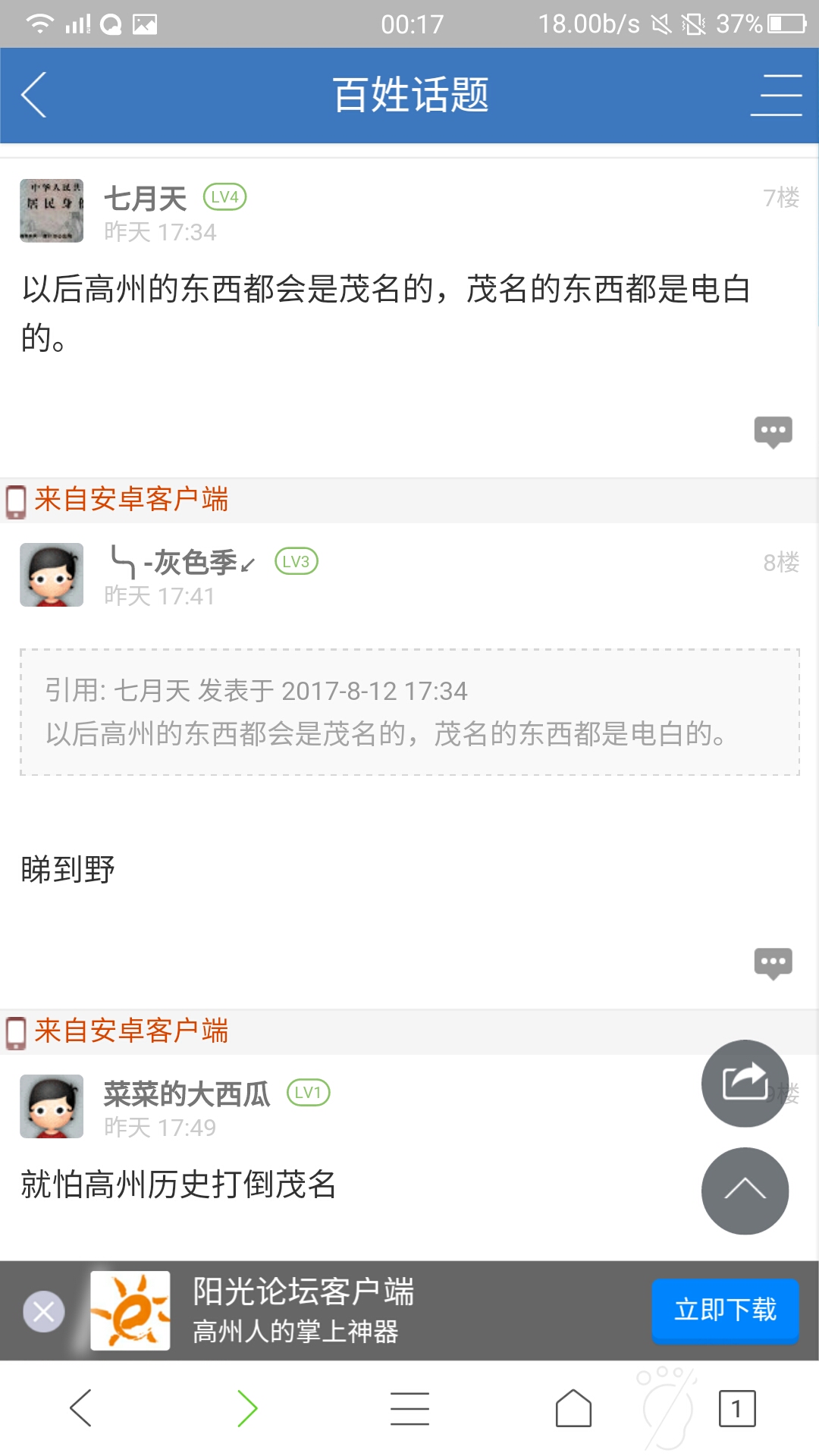Open the menu in the top bar
This screenshot has height=1456, width=819.
[x=777, y=95]
